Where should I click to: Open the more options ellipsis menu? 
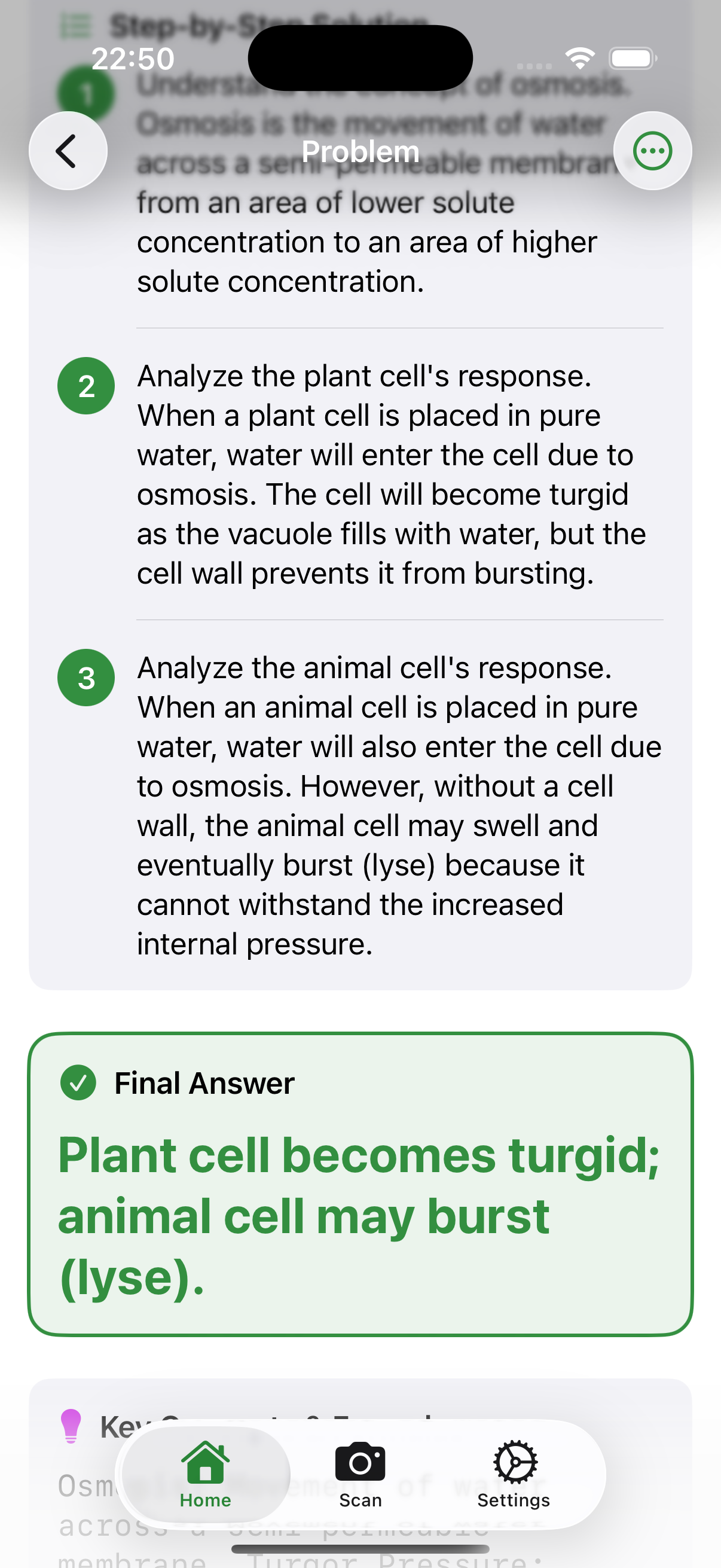point(652,151)
